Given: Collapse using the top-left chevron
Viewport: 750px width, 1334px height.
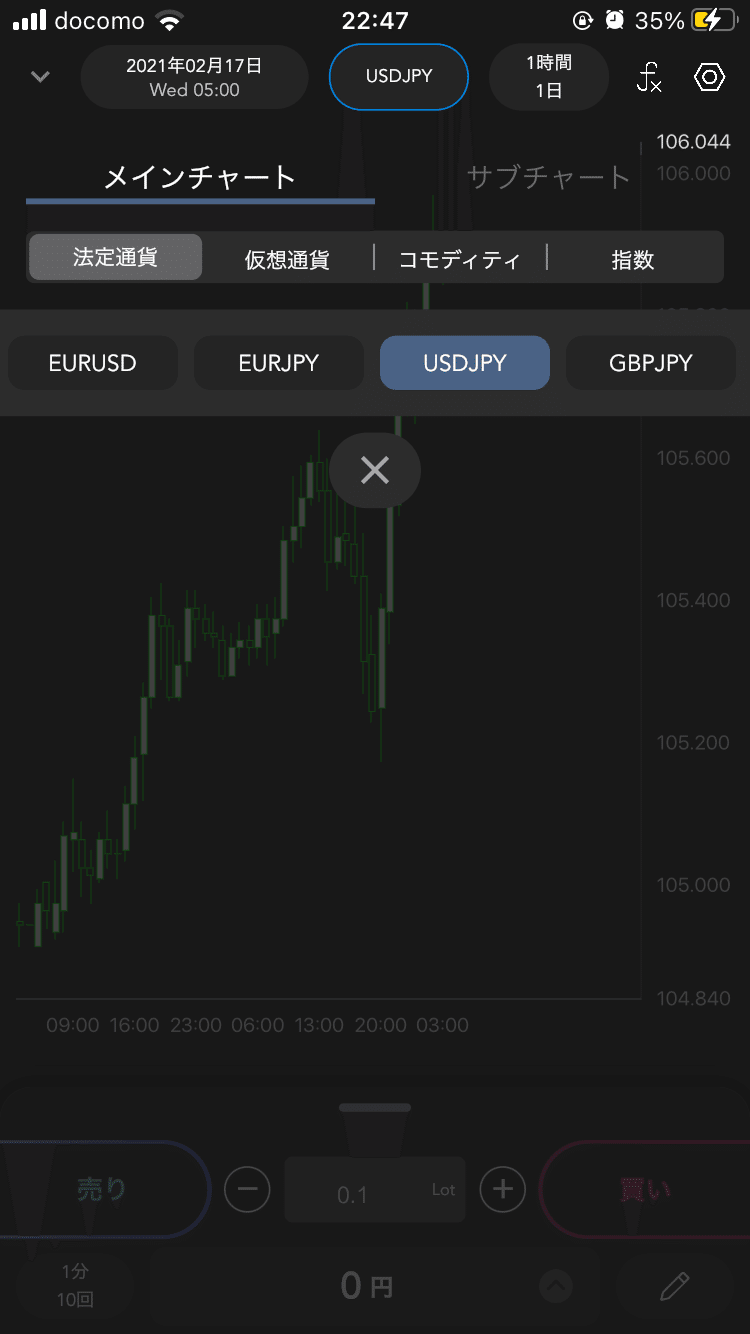Looking at the screenshot, I should [40, 77].
